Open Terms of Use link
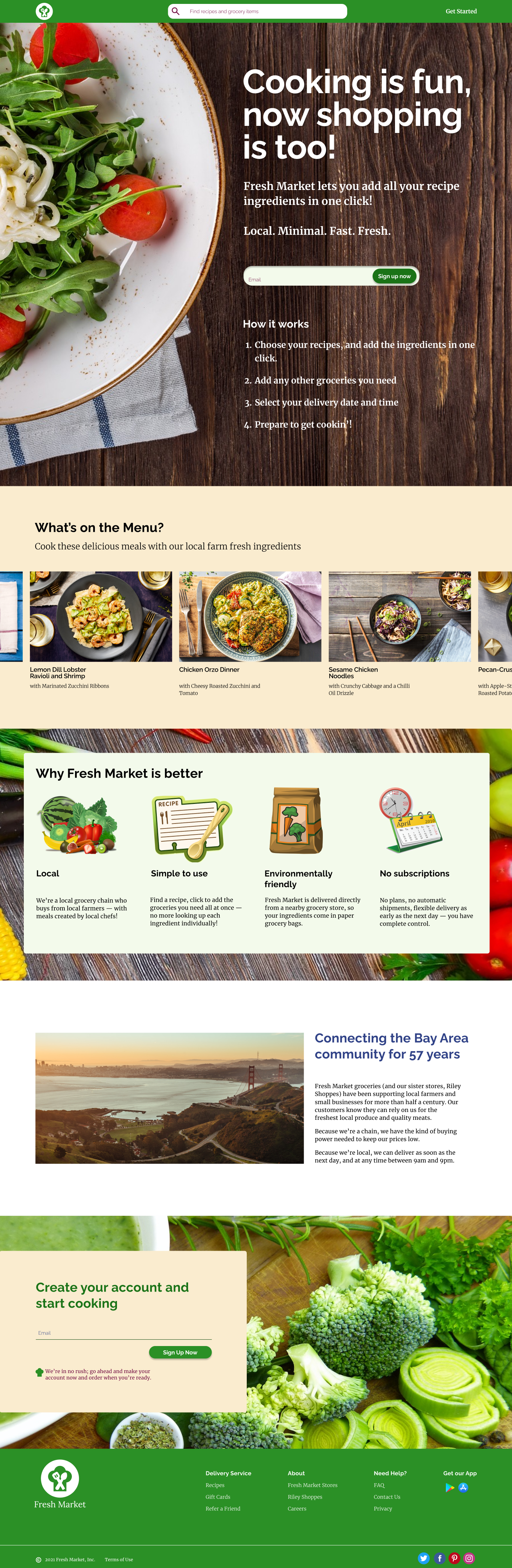 118,1559
